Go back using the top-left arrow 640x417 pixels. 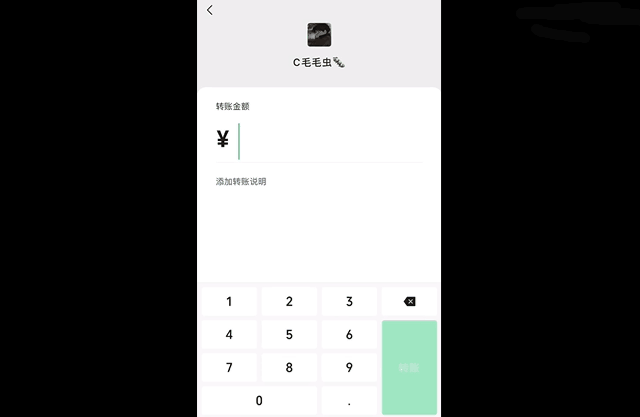tap(210, 10)
